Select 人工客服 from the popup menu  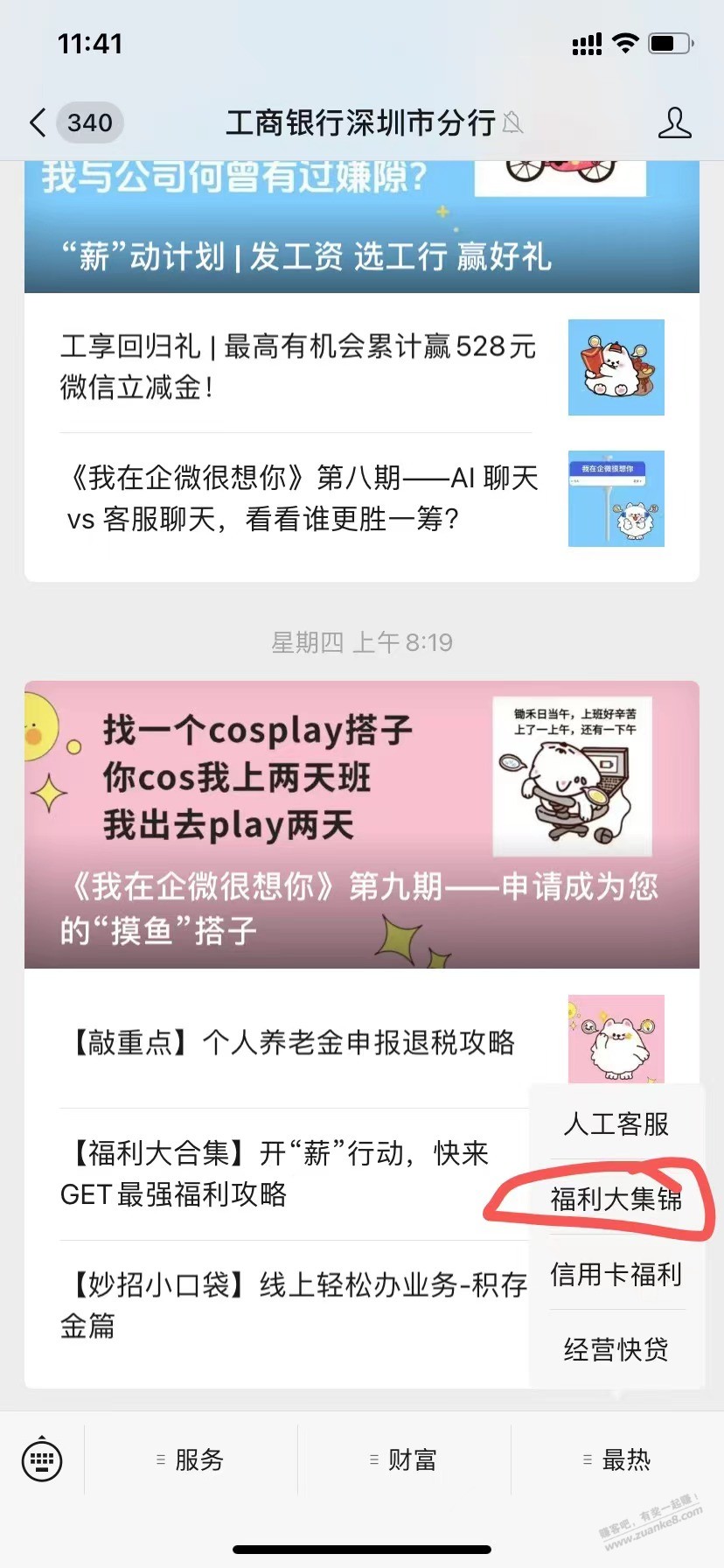tap(616, 1123)
